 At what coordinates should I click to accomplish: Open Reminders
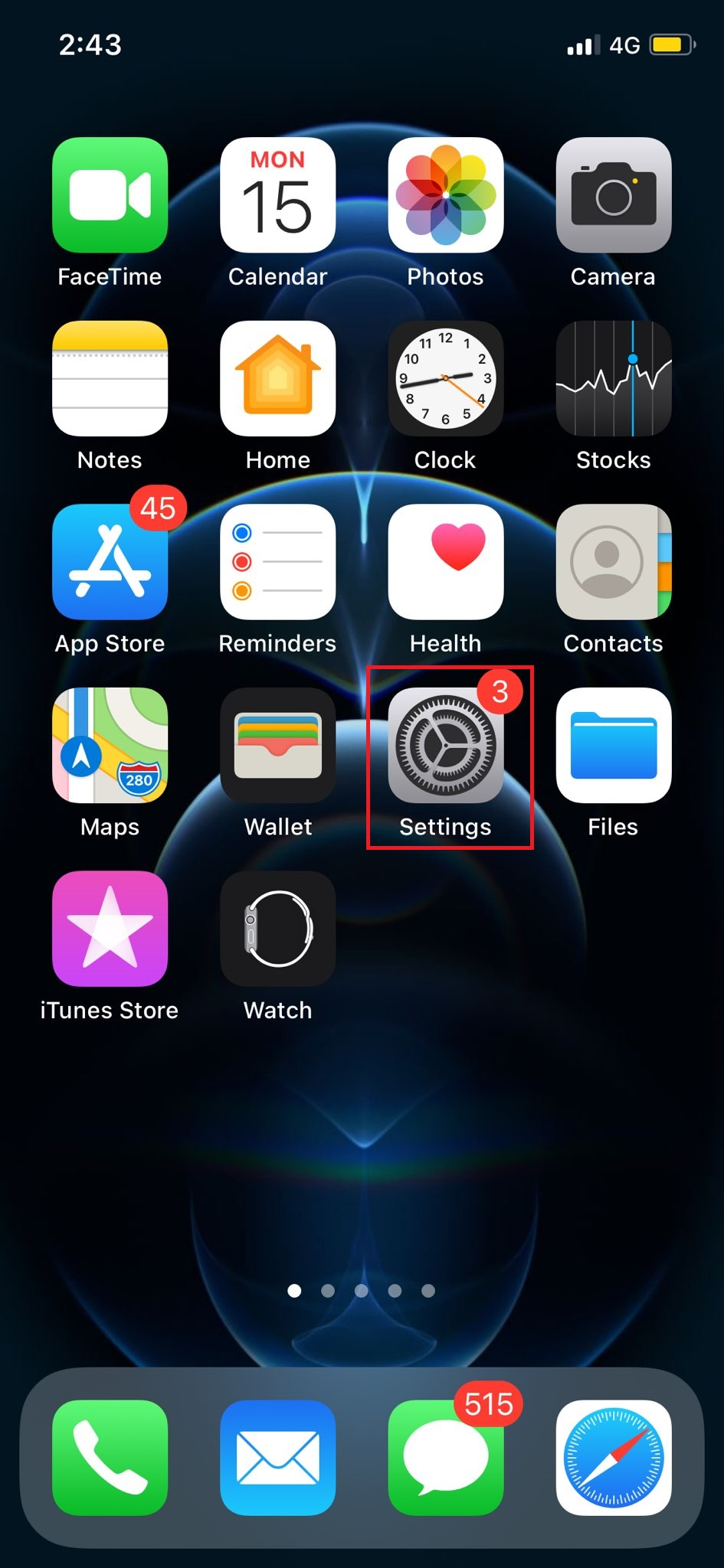tap(278, 562)
